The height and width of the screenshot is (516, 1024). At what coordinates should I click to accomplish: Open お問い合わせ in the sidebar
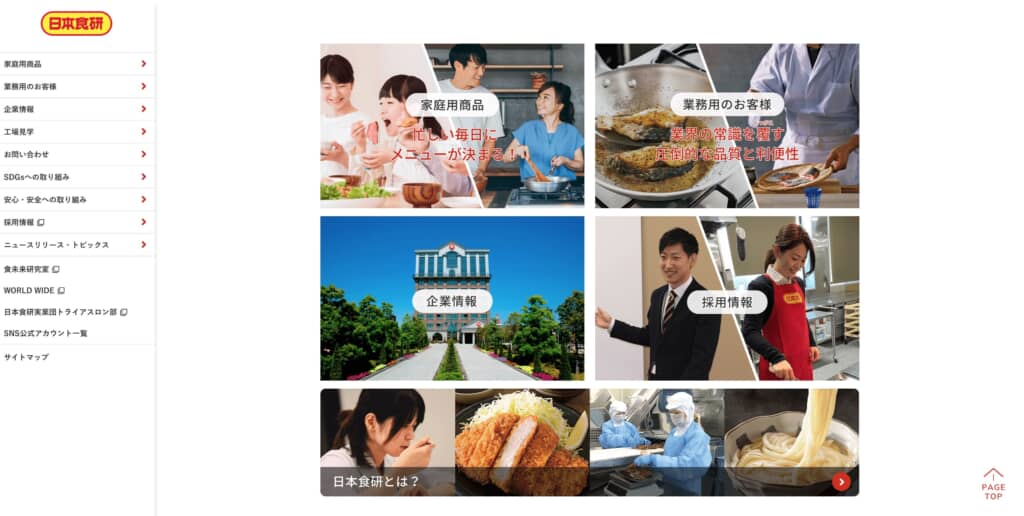(40, 154)
